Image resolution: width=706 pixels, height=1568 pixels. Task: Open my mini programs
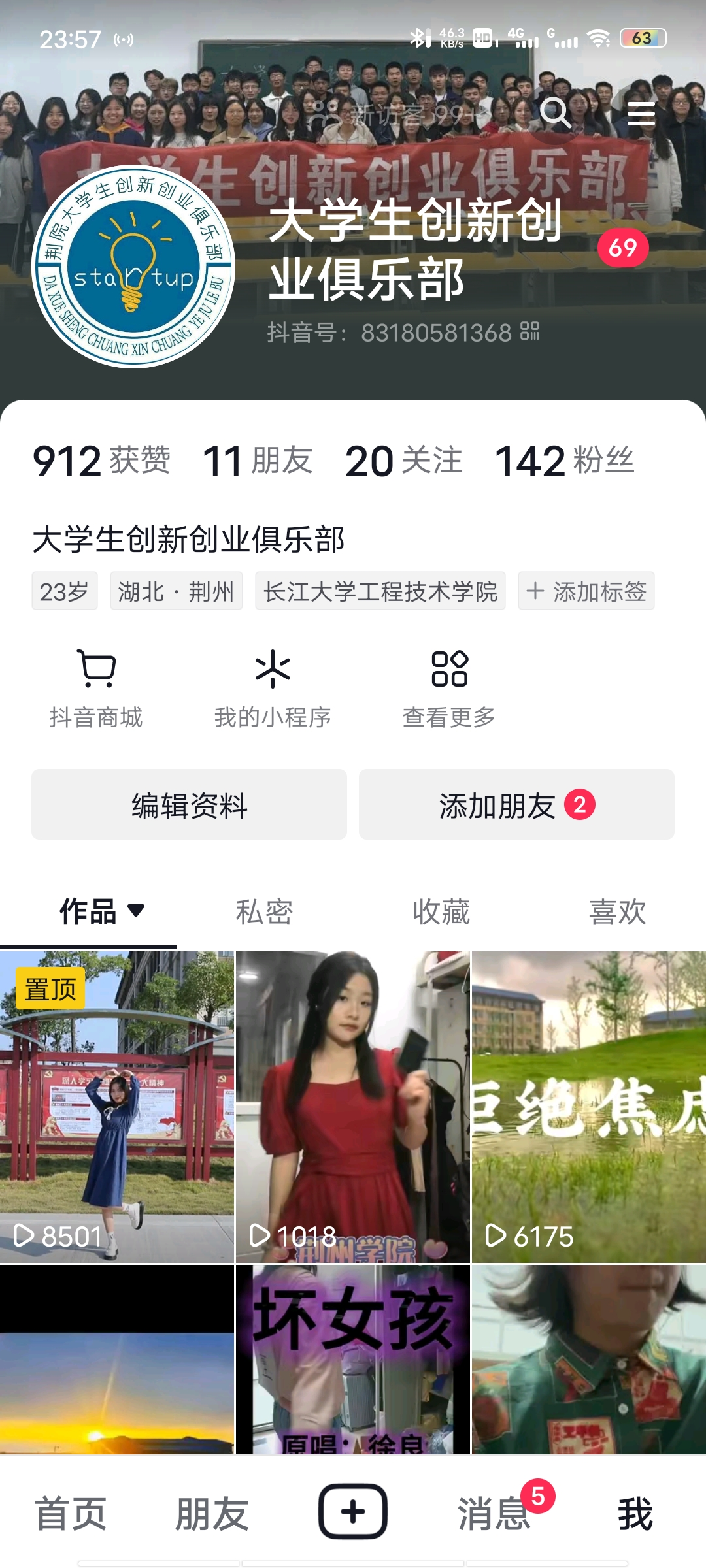pos(273,688)
